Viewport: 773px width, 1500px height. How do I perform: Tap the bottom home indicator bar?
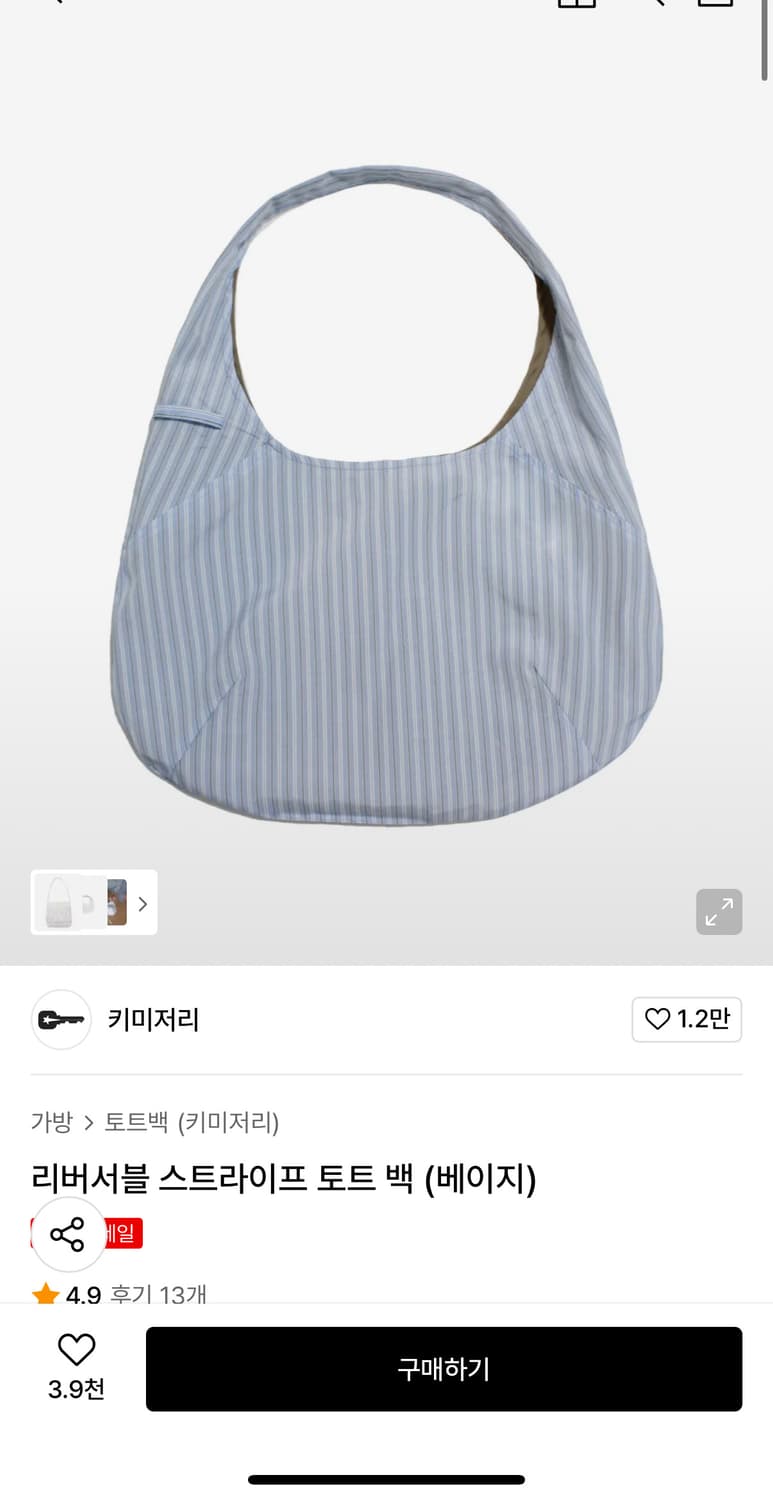tap(386, 1478)
